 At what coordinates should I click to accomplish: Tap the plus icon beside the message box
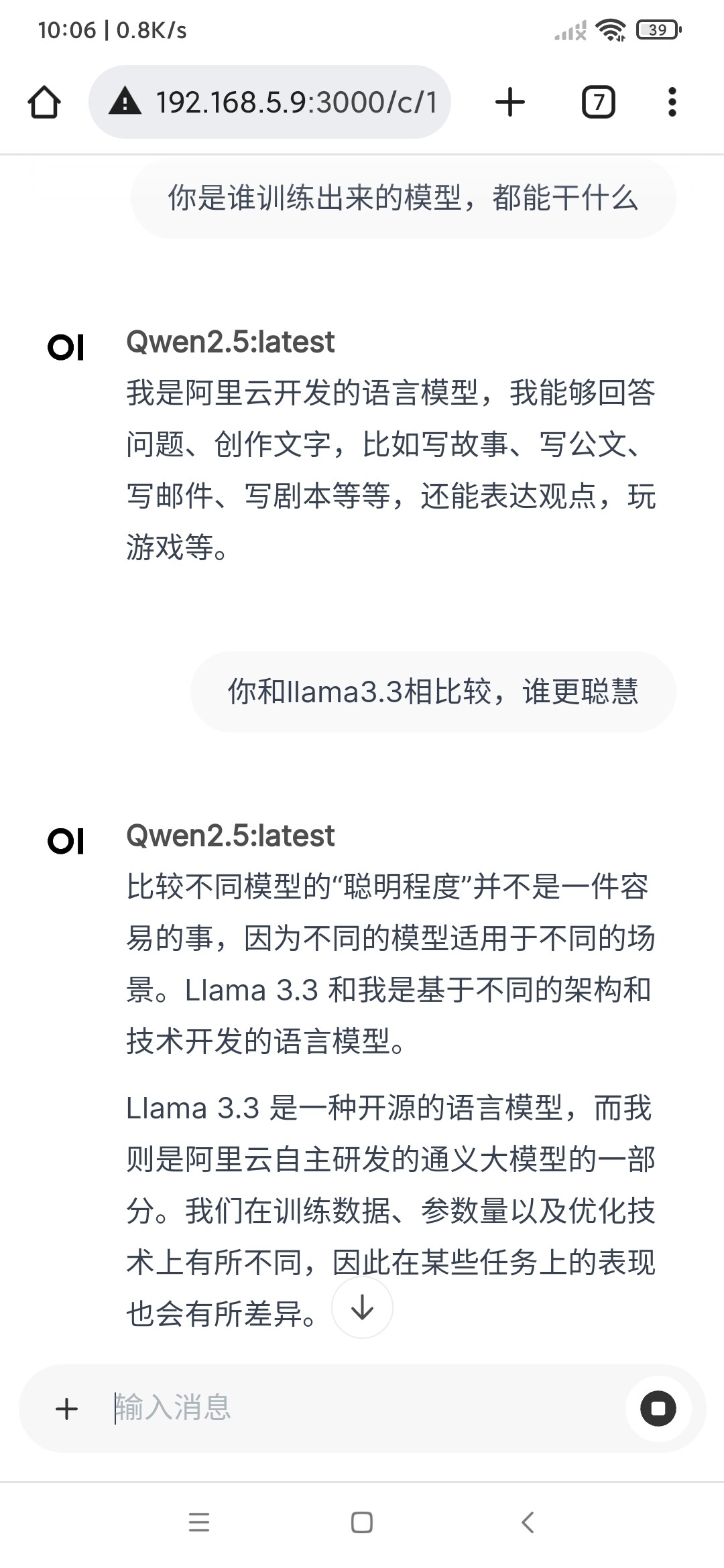click(66, 1409)
